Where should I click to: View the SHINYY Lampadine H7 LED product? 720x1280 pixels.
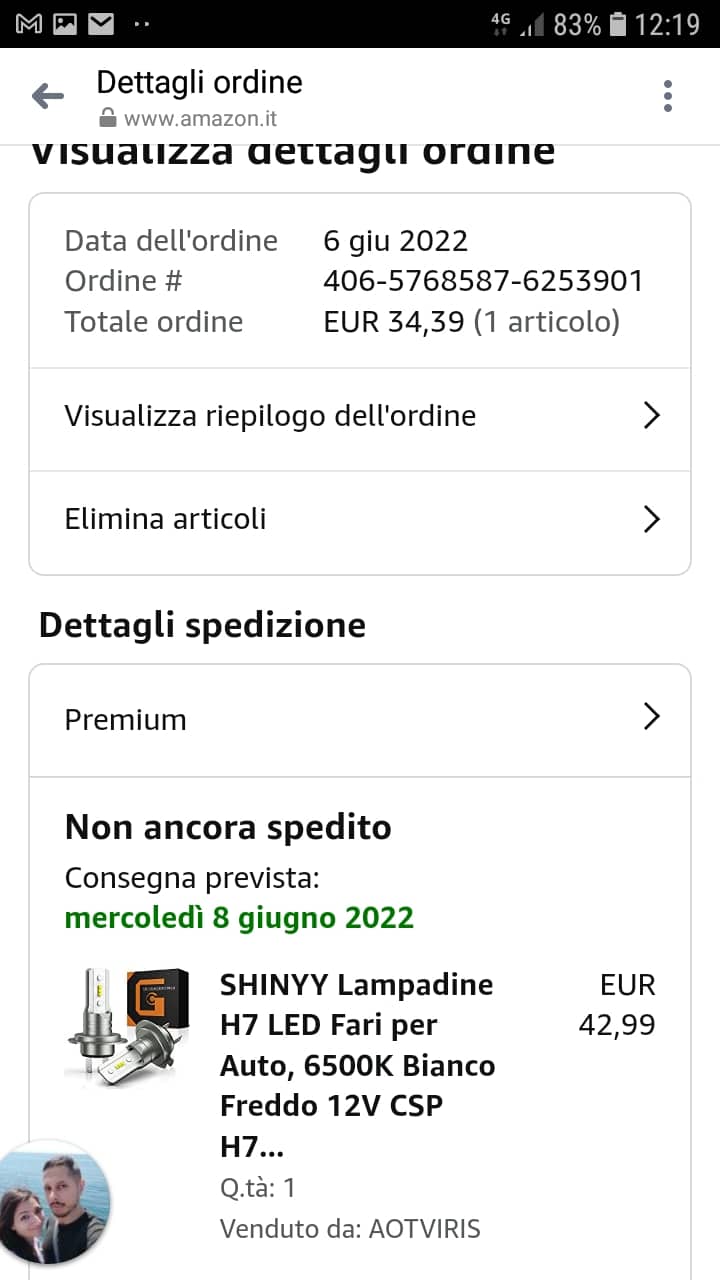coord(357,1064)
